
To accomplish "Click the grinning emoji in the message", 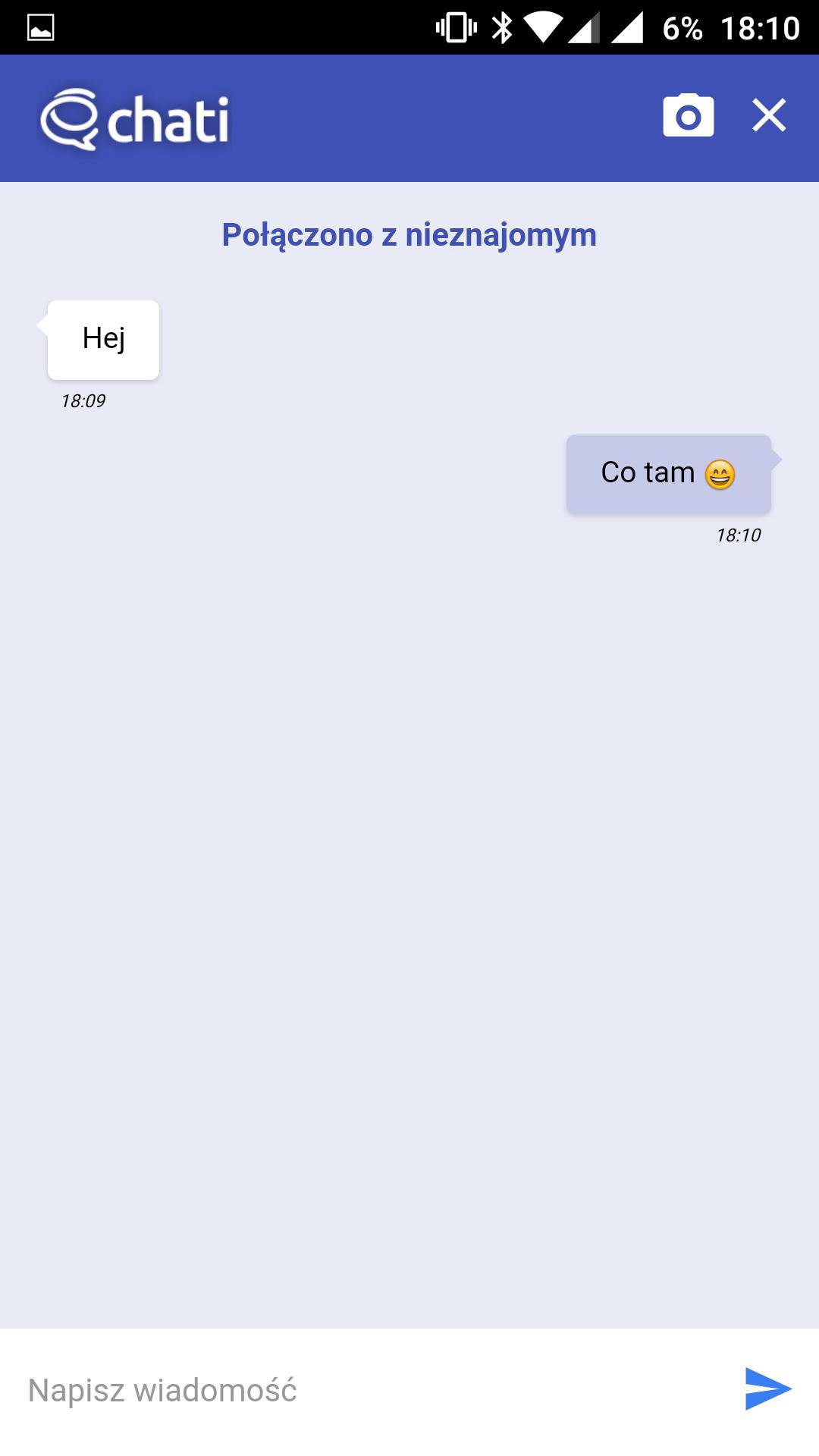I will (719, 474).
